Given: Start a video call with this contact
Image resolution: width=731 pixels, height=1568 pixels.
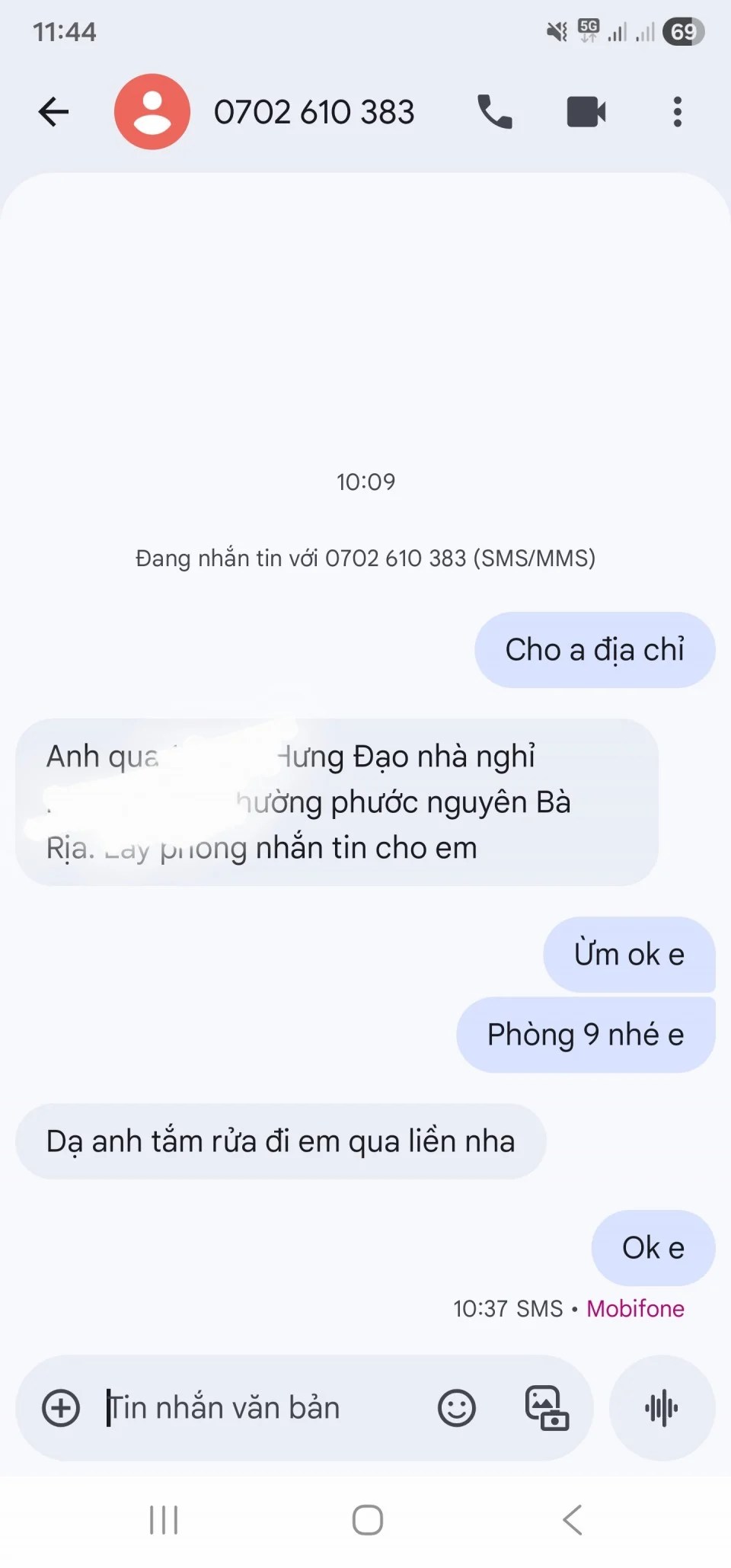Looking at the screenshot, I should pos(586,112).
